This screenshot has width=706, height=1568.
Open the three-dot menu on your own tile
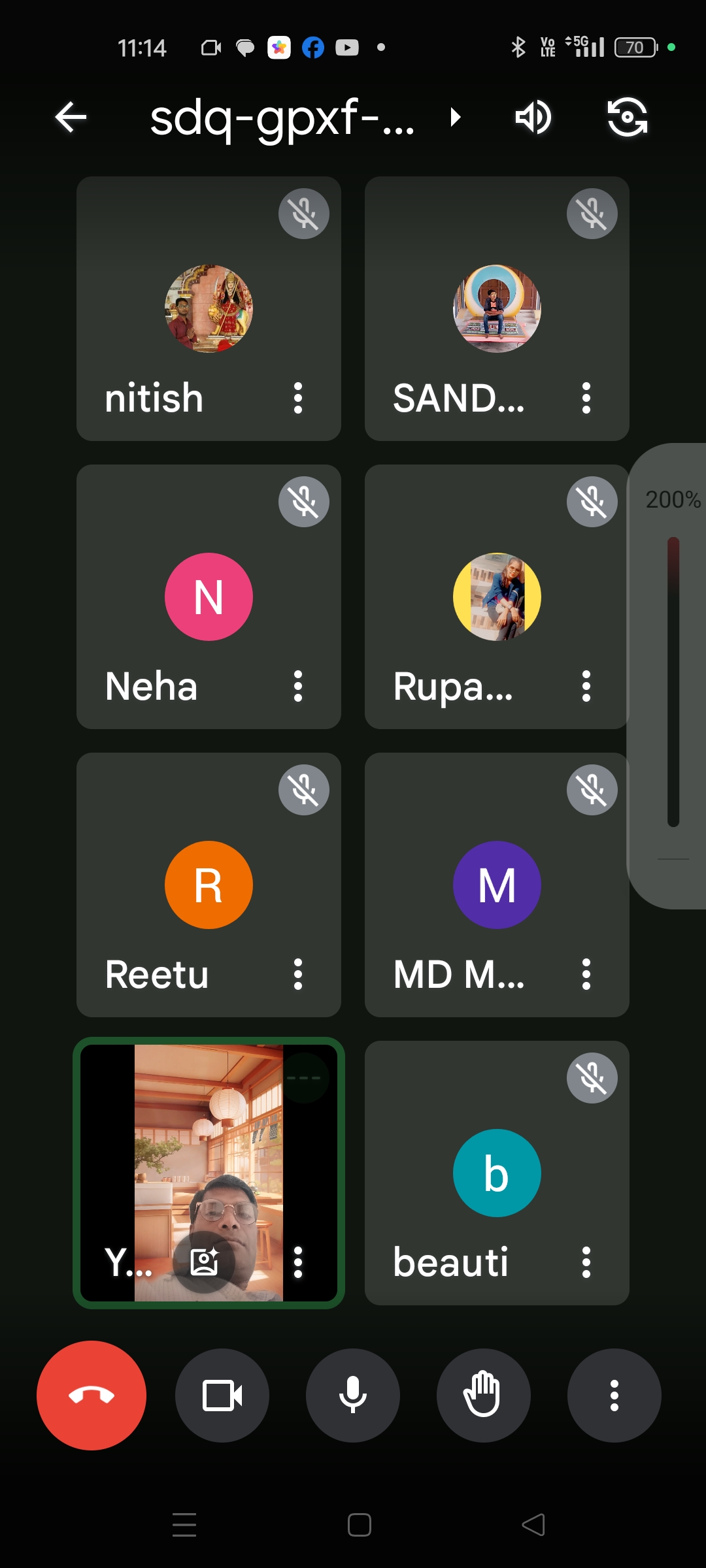298,1262
